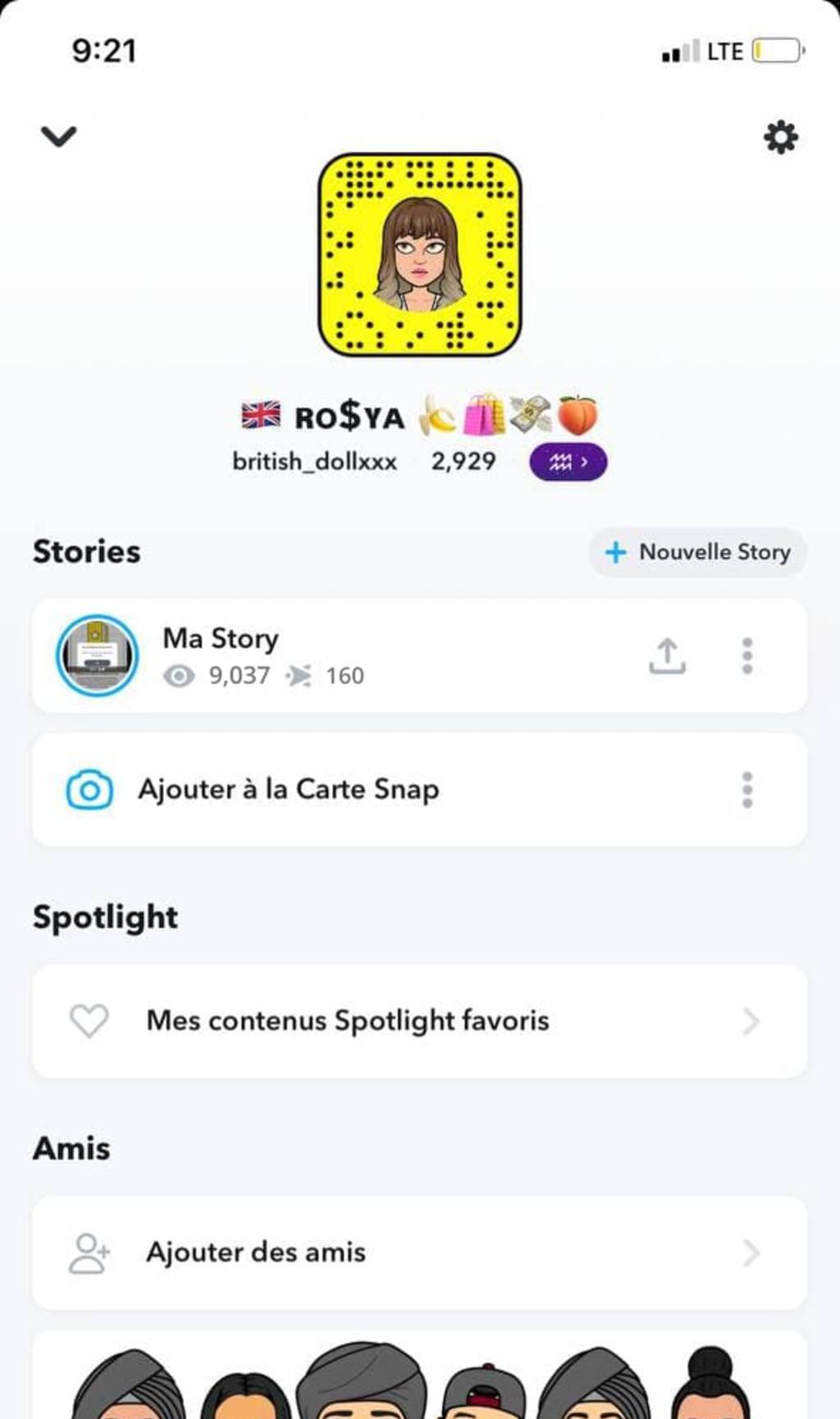Screen dimensions: 840x1419
Task: Open the purple zodiac sign badge
Action: click(x=568, y=462)
